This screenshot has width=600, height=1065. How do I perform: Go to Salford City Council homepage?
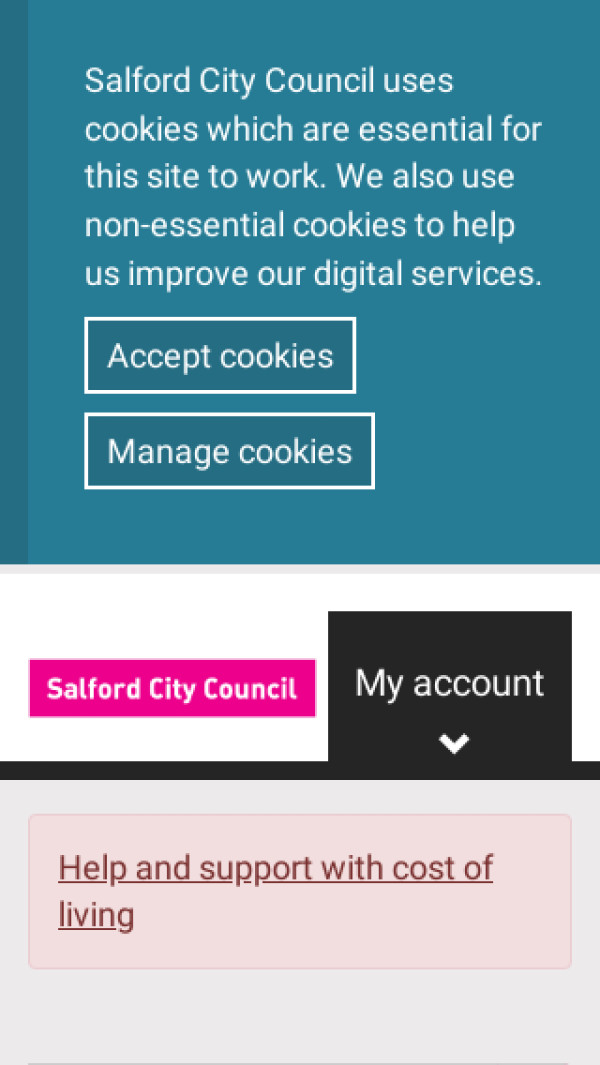point(172,688)
